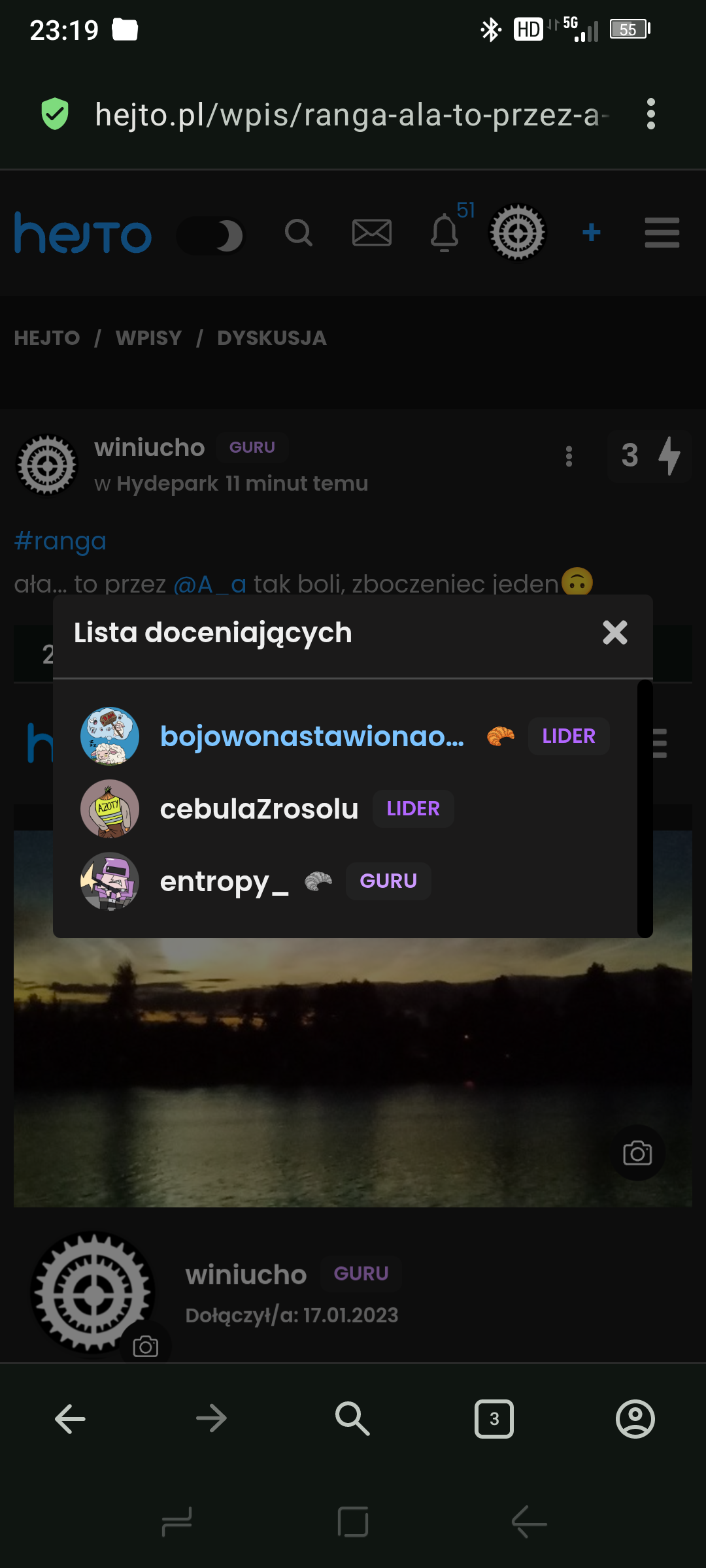This screenshot has height=1568, width=706.
Task: Tap system back arrow in navigation bar
Action: (x=529, y=1522)
